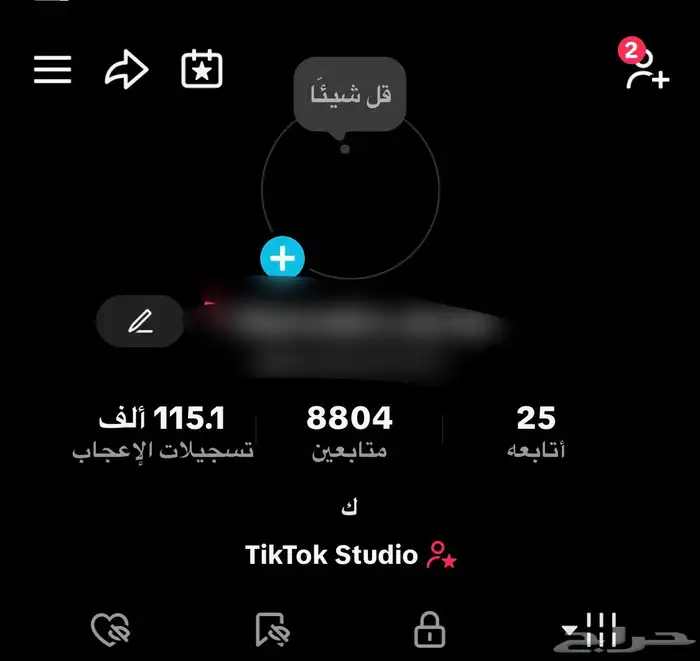Image resolution: width=700 pixels, height=661 pixels.
Task: Open the starred calendar events icon
Action: pyautogui.click(x=202, y=69)
